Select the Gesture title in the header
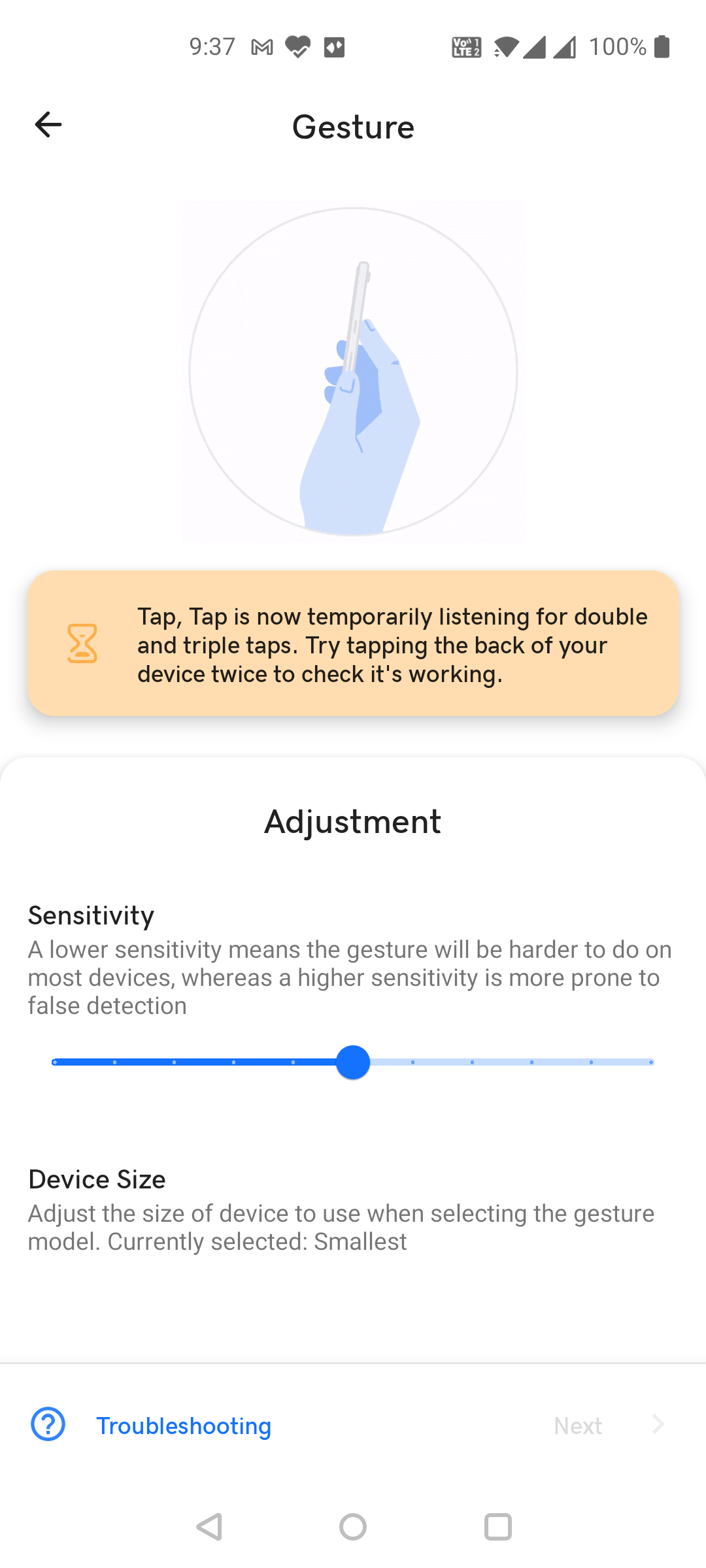The width and height of the screenshot is (706, 1568). (x=353, y=126)
